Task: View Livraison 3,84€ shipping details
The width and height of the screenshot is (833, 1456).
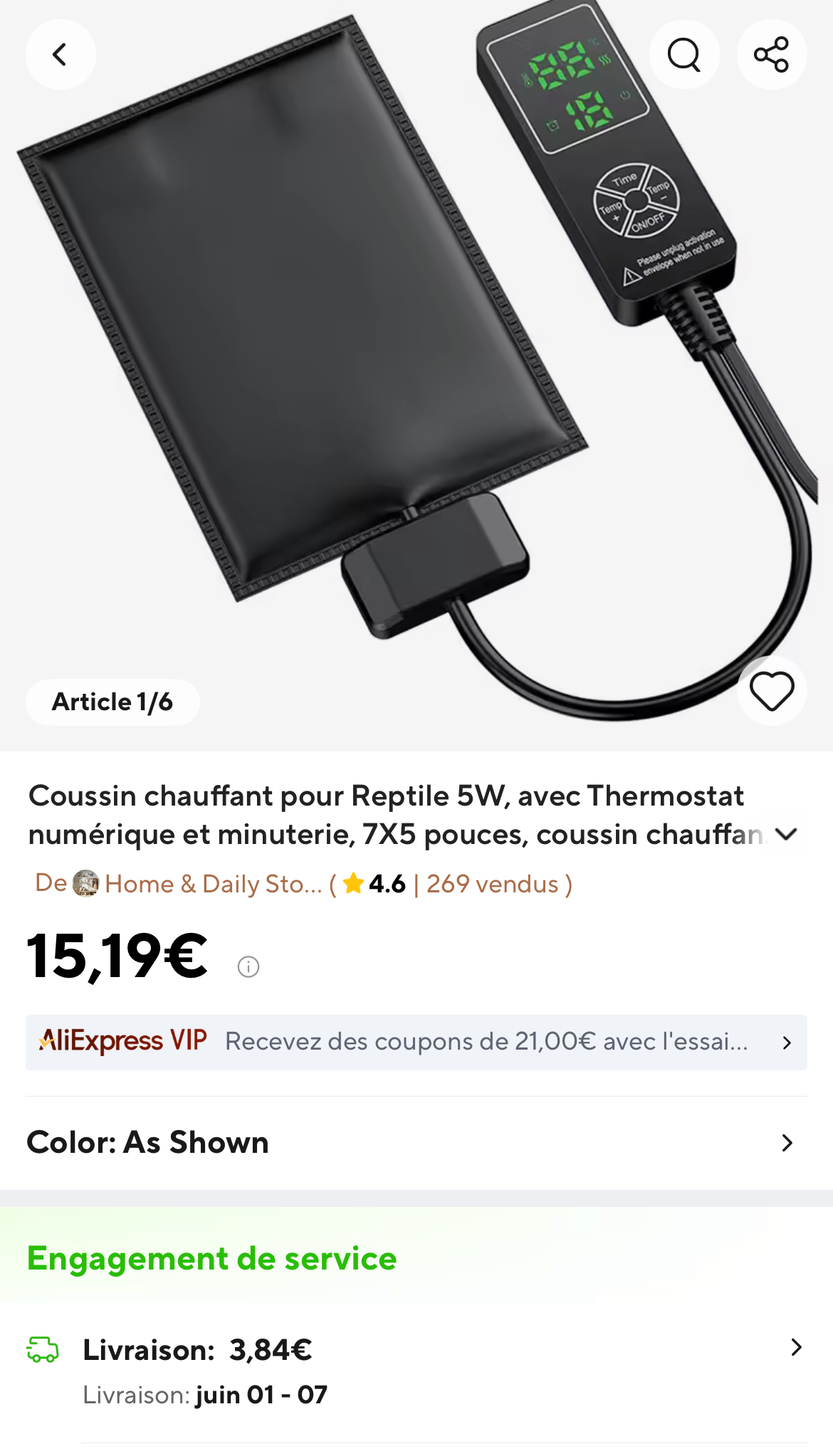Action: 416,1349
